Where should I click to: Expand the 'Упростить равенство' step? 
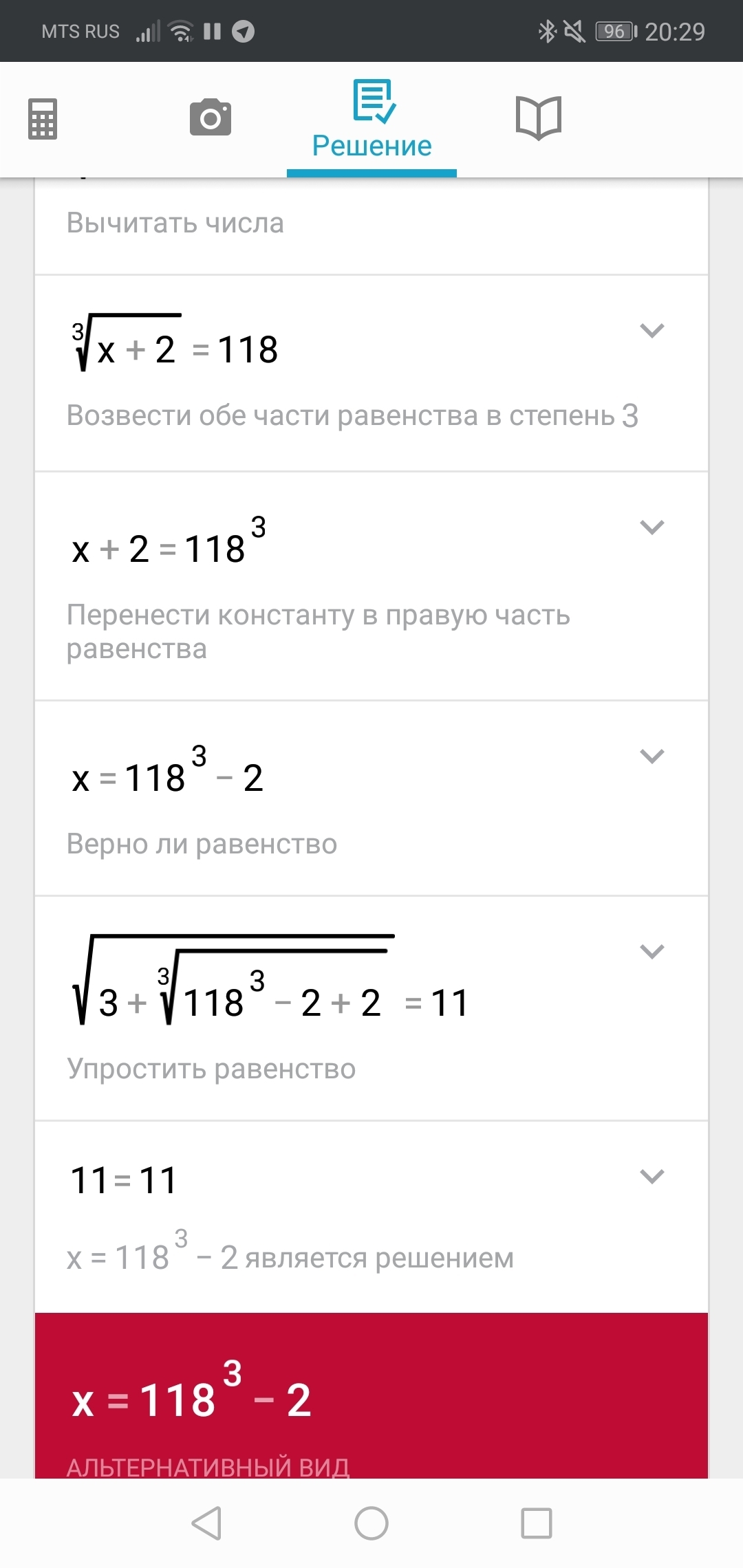pyautogui.click(x=652, y=952)
